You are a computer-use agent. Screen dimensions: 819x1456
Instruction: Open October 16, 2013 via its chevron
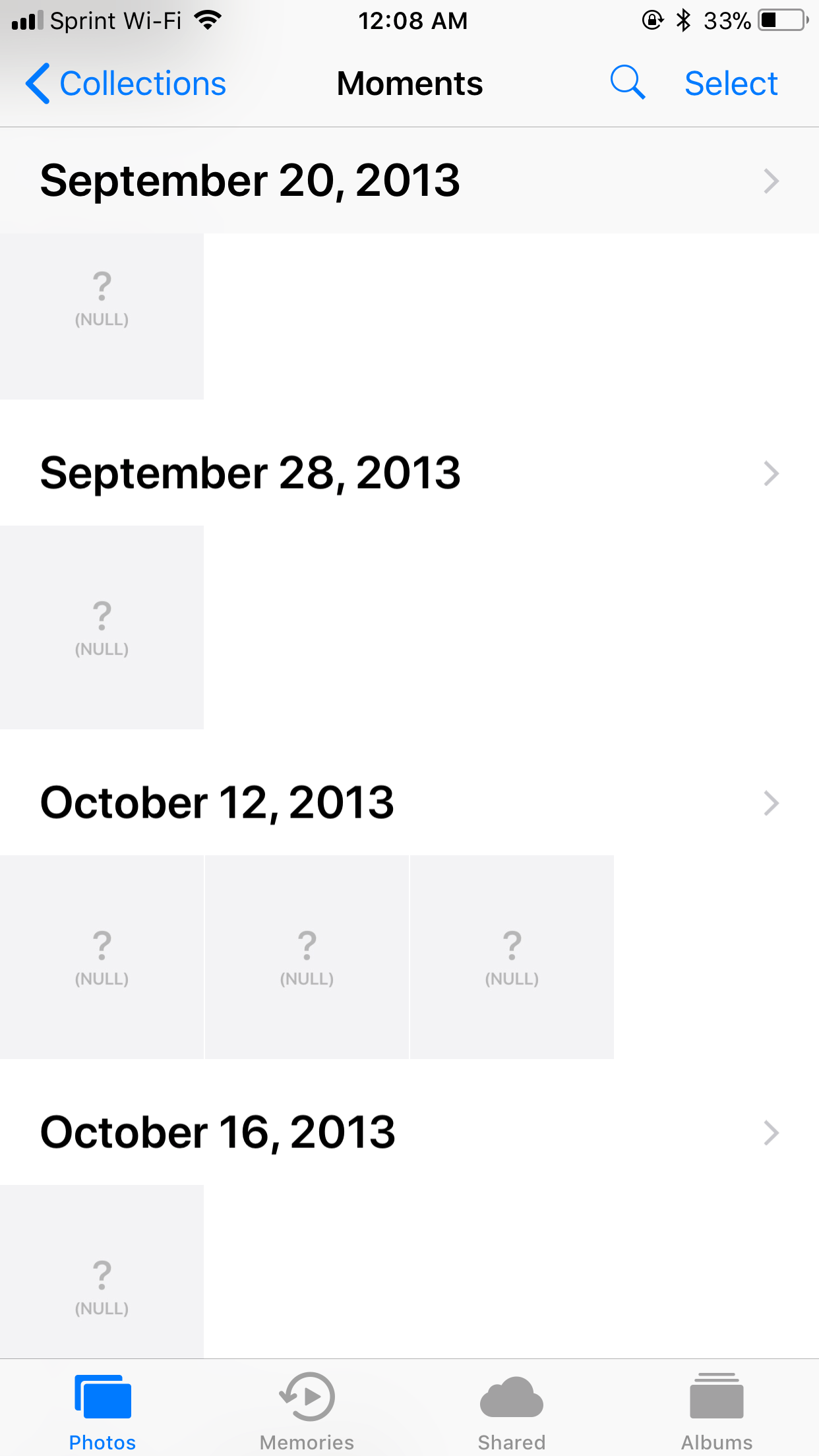coord(770,1133)
